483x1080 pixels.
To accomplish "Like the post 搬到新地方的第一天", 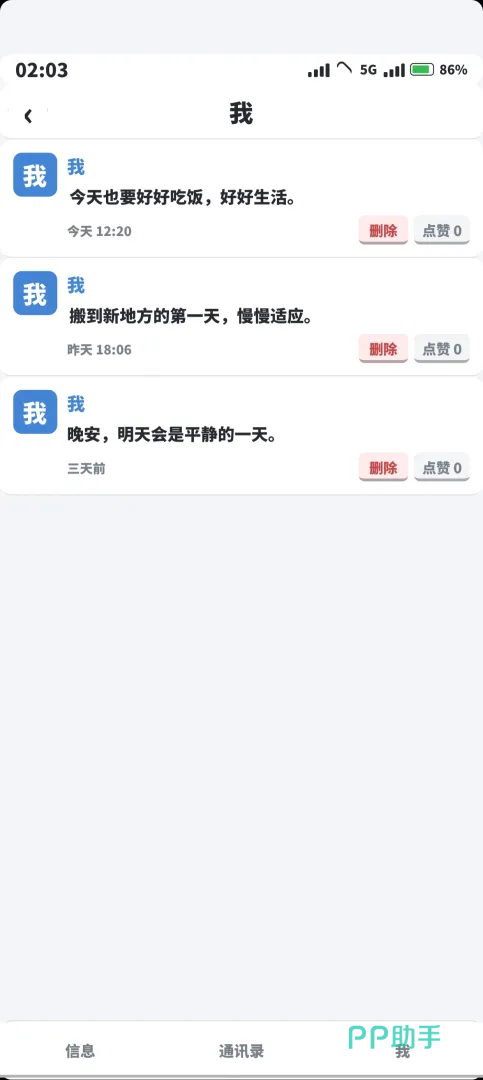I will (442, 349).
